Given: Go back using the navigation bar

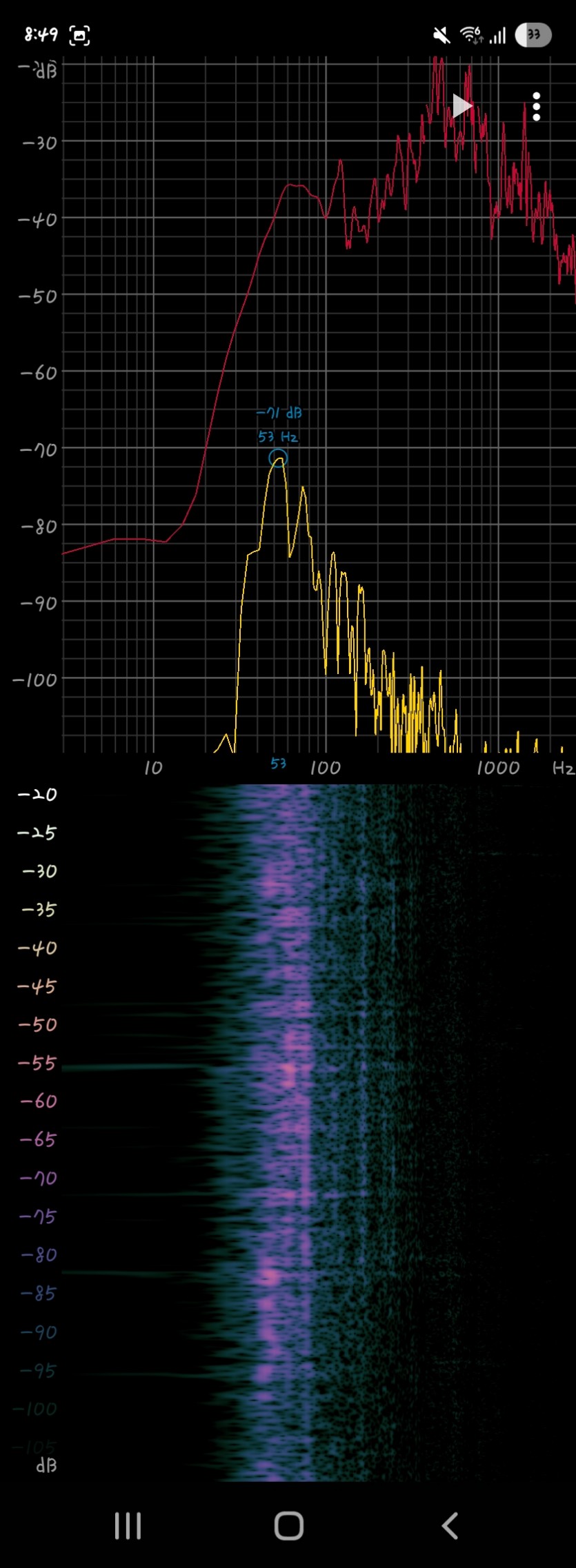Looking at the screenshot, I should 450,1525.
